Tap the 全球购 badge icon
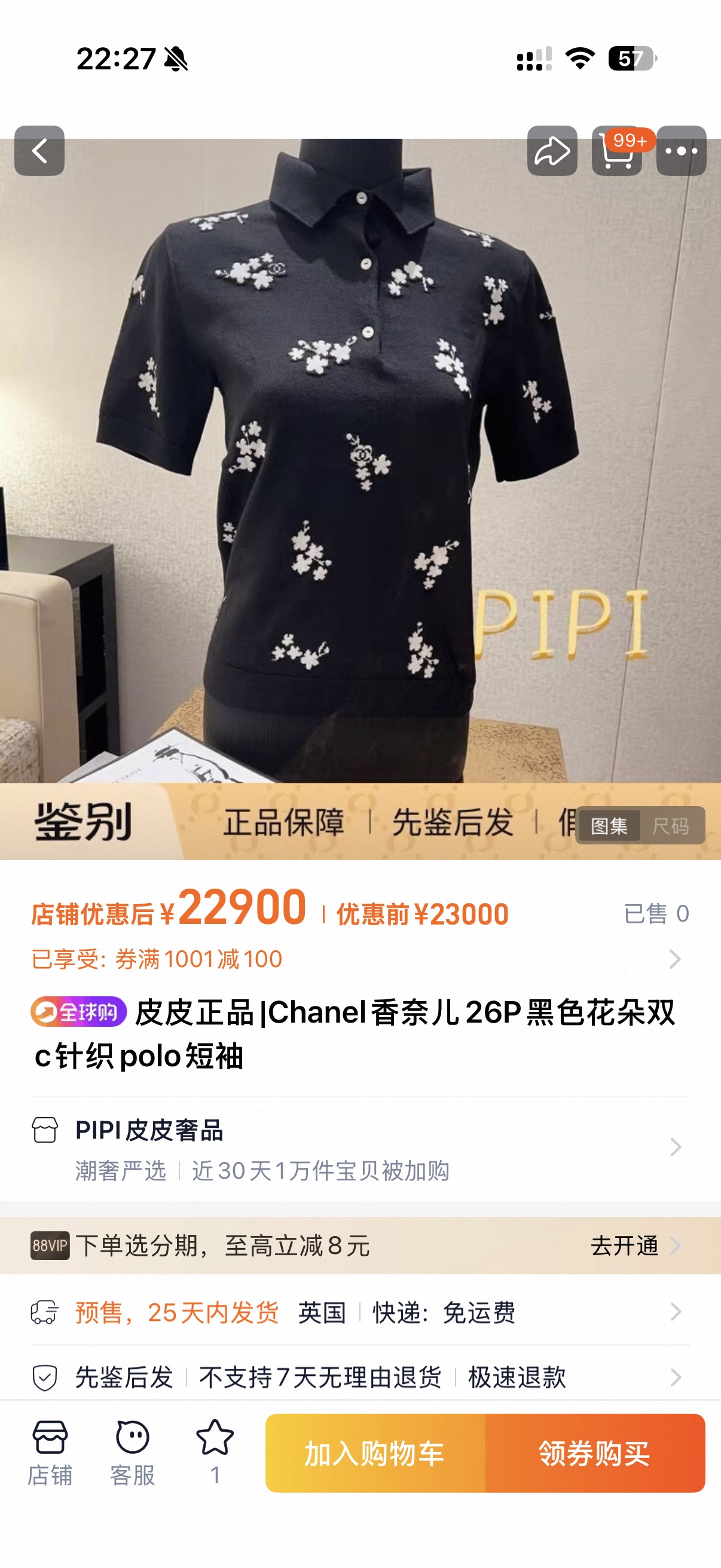This screenshot has width=721, height=1568. point(80,1011)
